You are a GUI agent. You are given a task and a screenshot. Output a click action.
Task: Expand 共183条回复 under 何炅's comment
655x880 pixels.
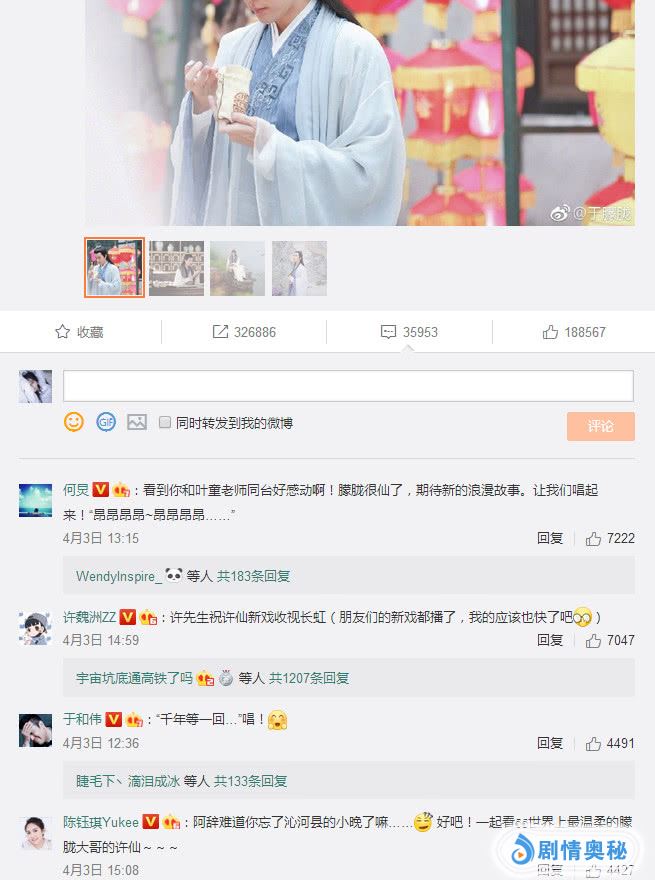click(x=254, y=576)
